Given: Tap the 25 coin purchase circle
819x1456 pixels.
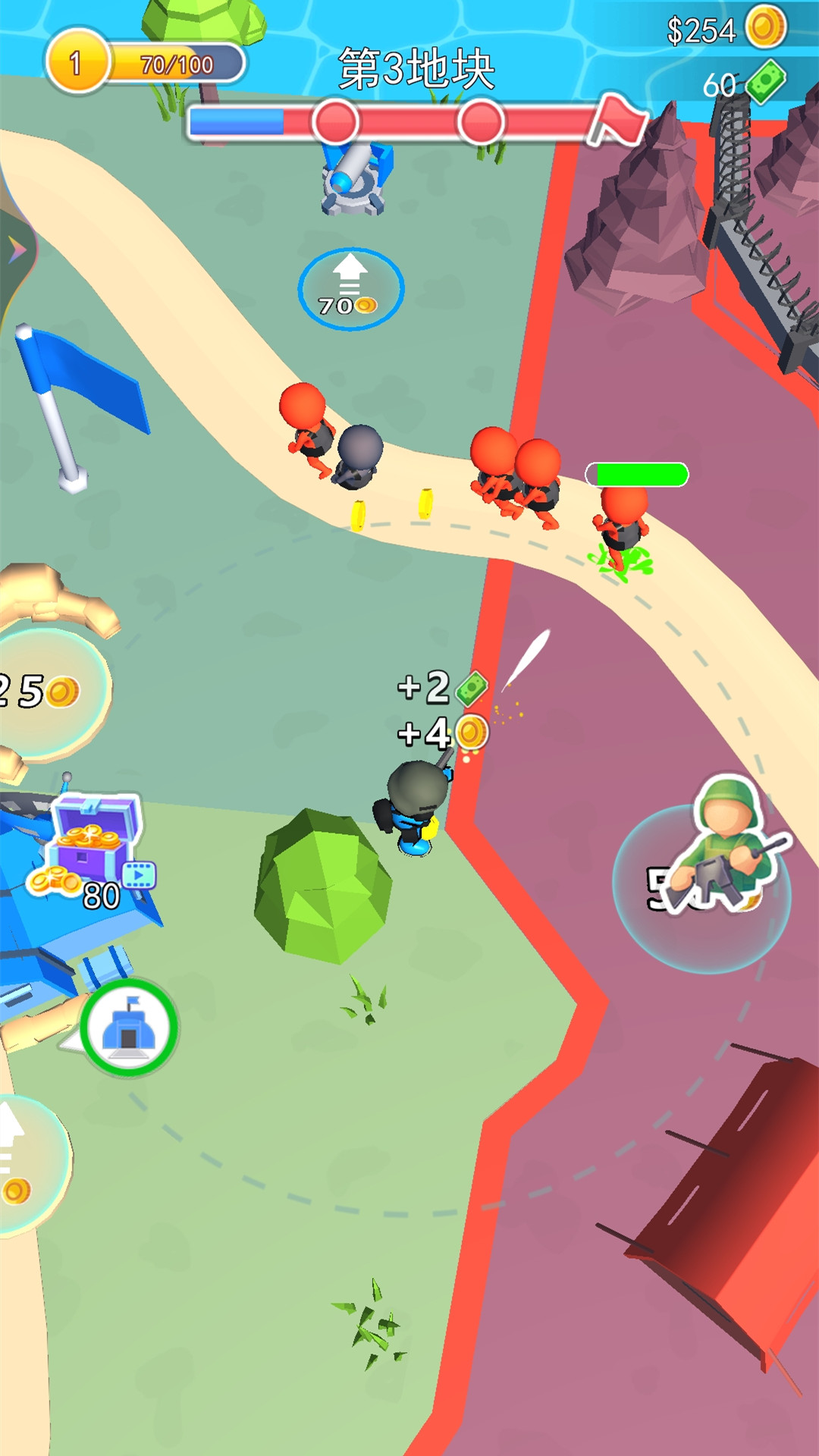Looking at the screenshot, I should click(47, 692).
